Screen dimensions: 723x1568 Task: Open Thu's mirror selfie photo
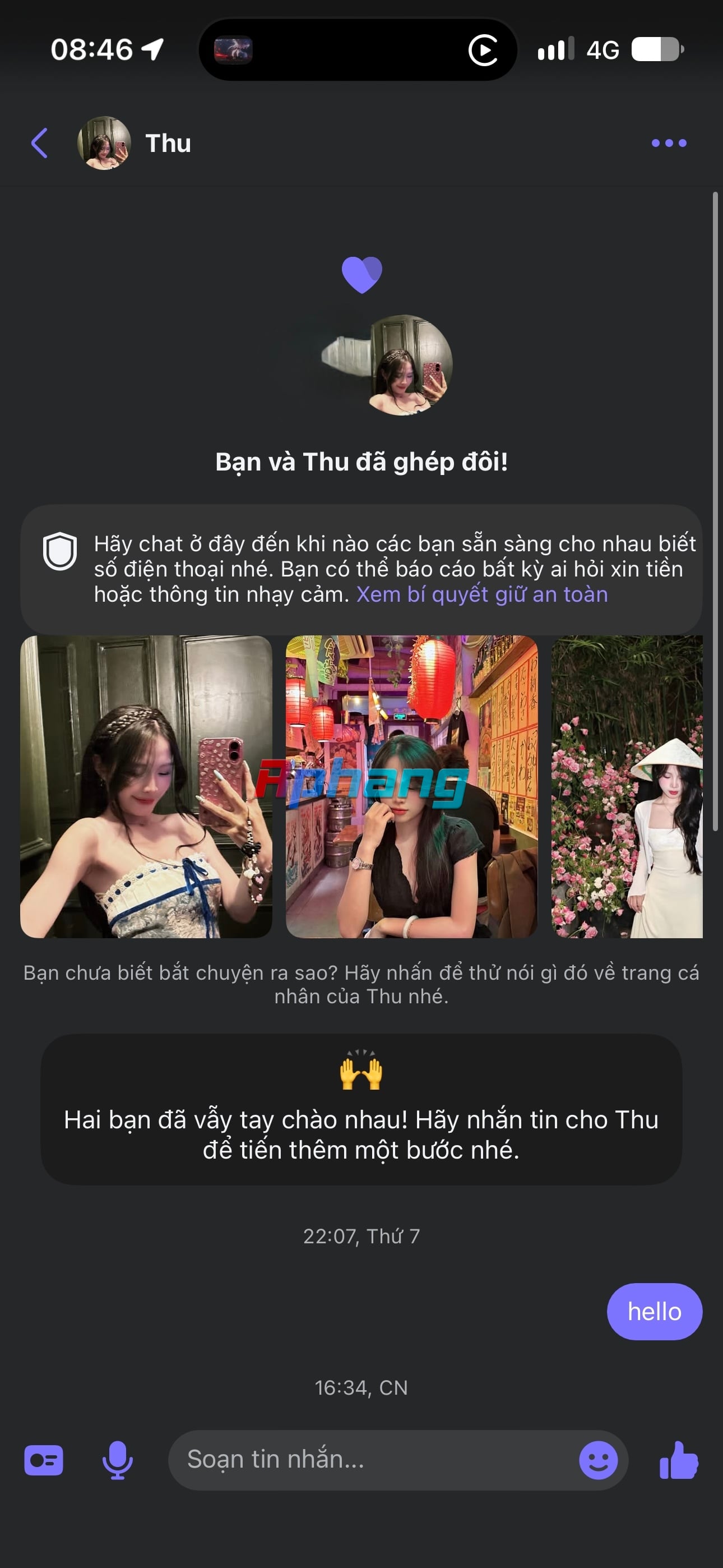pyautogui.click(x=146, y=786)
